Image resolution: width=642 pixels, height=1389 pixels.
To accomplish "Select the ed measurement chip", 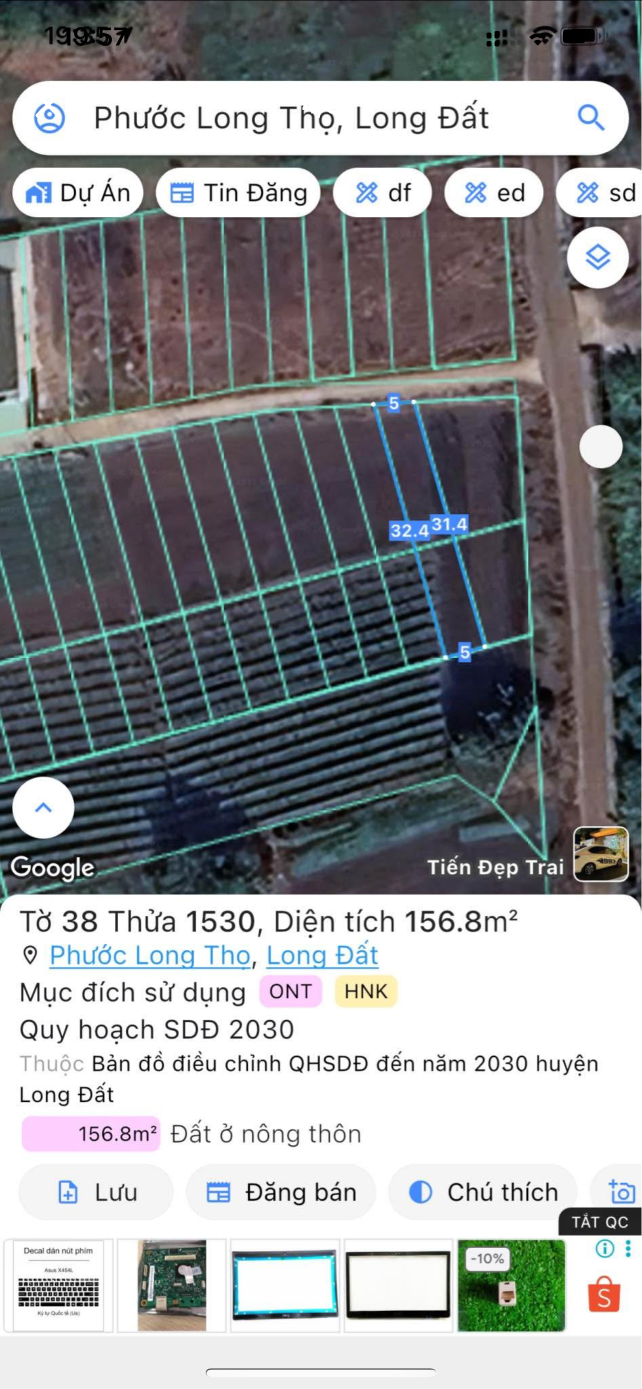I will click(x=494, y=193).
